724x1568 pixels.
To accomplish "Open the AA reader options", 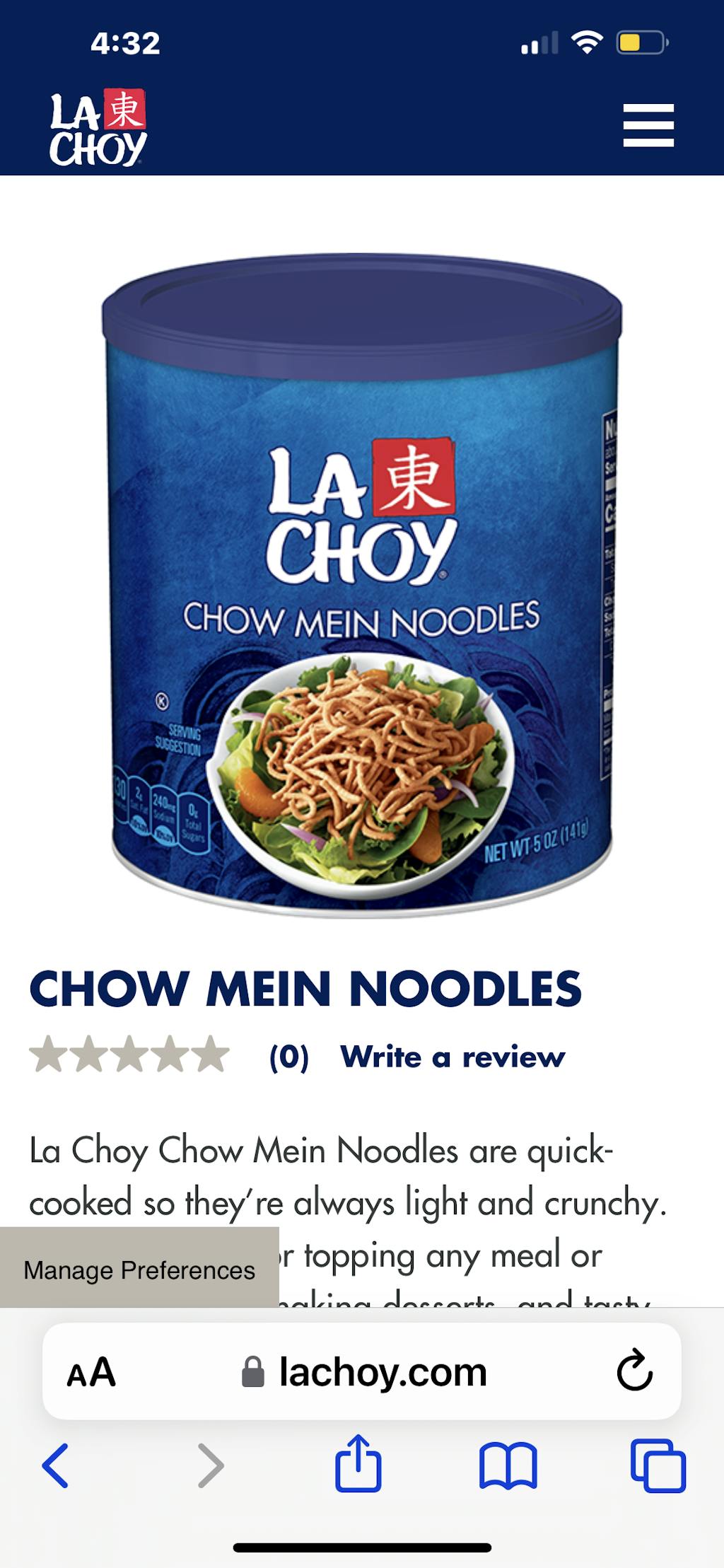I will [90, 1373].
